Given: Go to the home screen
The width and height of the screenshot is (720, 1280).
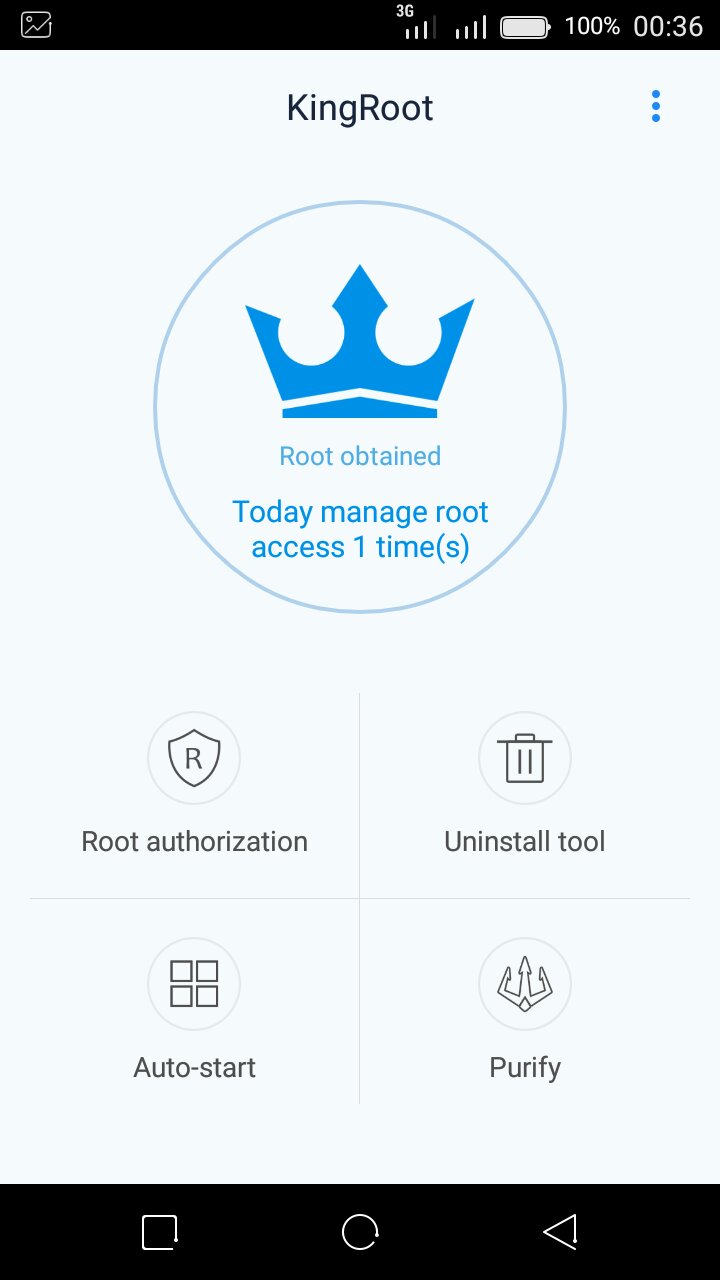Looking at the screenshot, I should 360,1231.
